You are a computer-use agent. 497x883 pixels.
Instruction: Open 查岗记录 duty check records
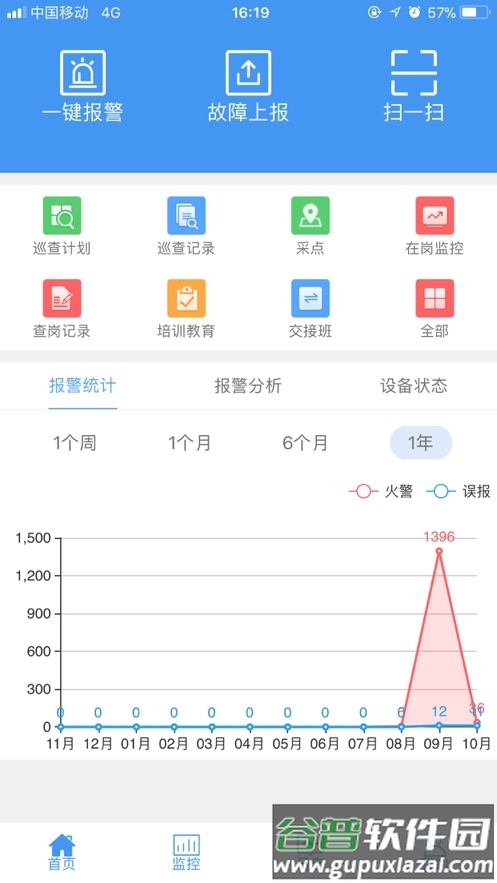click(x=62, y=309)
